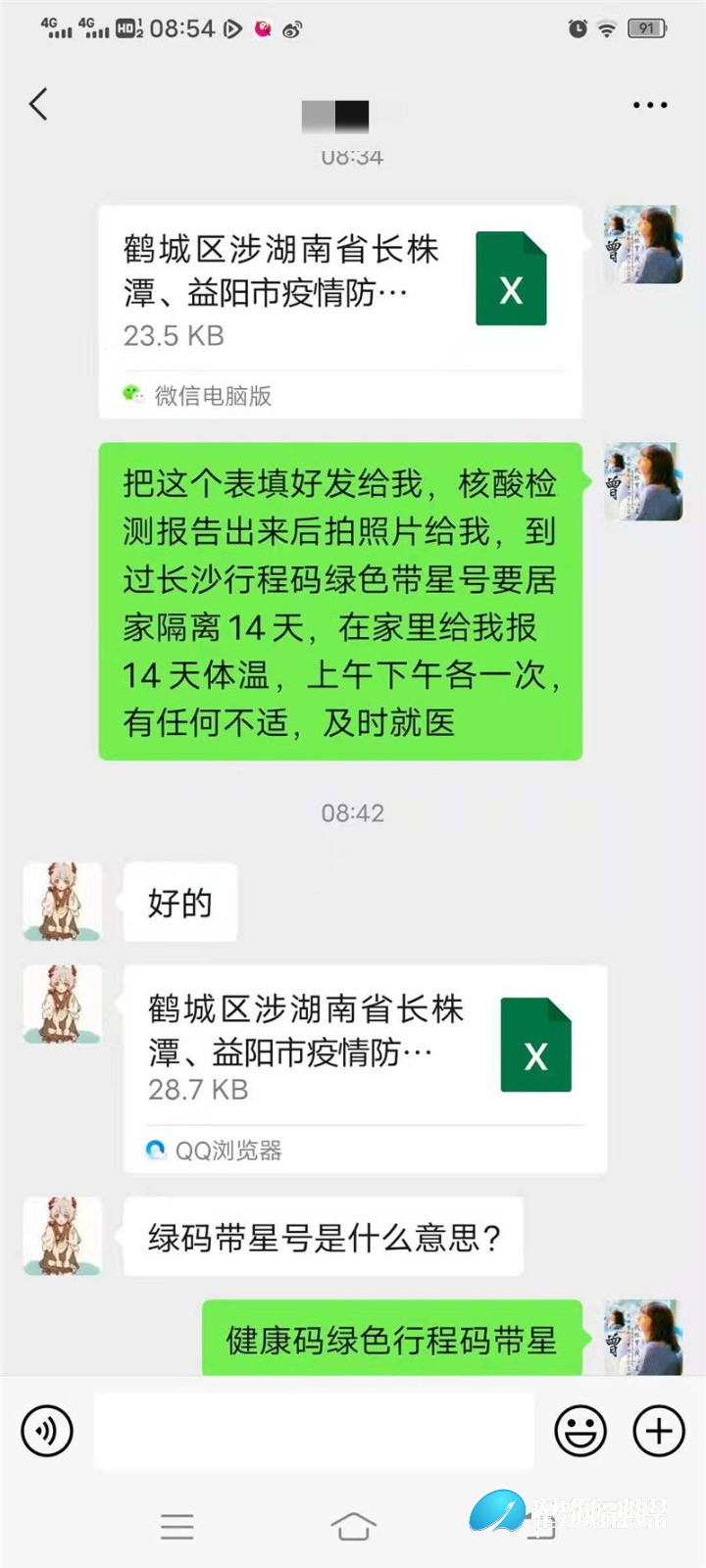Viewport: 706px width, 1568px height.
Task: Open the system recent apps menu
Action: 177,1526
